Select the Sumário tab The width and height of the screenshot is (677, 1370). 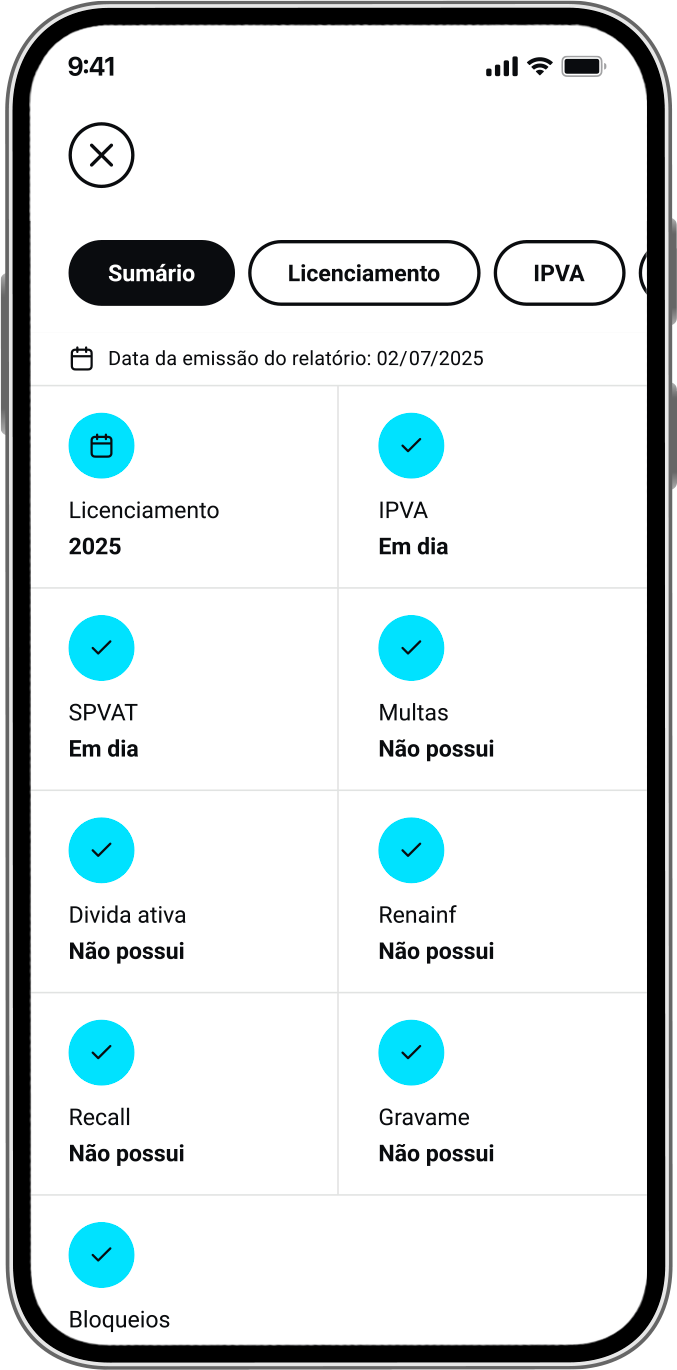pos(151,273)
